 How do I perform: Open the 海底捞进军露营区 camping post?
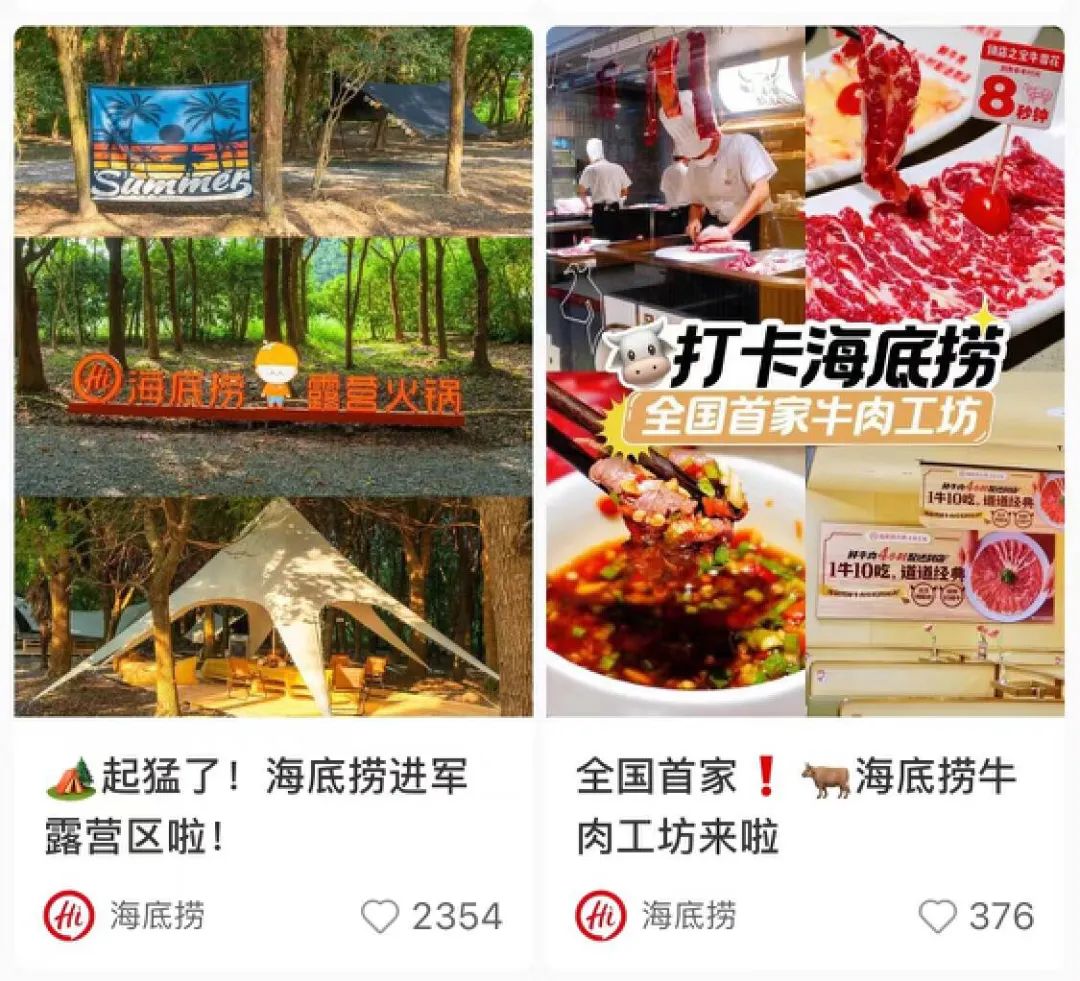(273, 371)
